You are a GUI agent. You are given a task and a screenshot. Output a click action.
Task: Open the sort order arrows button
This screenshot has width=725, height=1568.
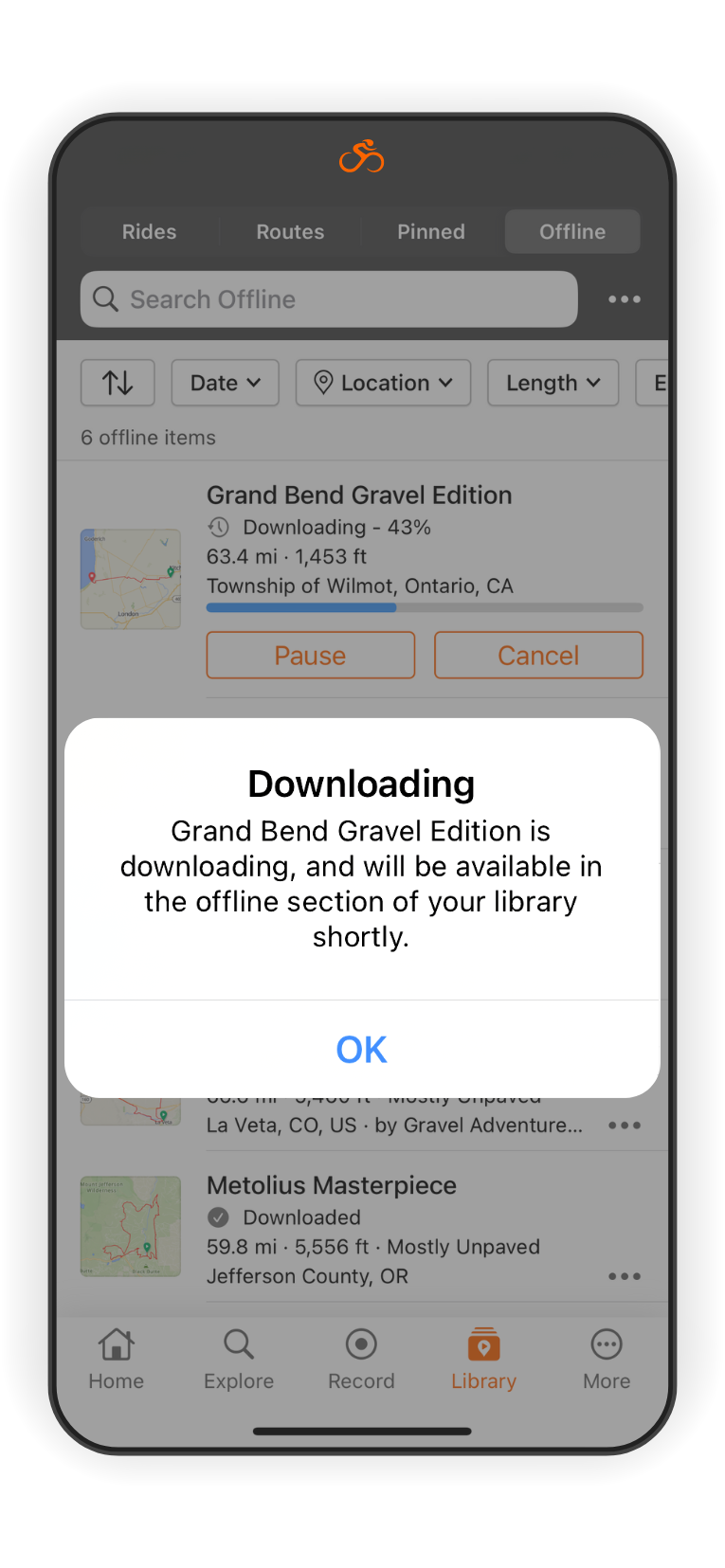click(118, 383)
